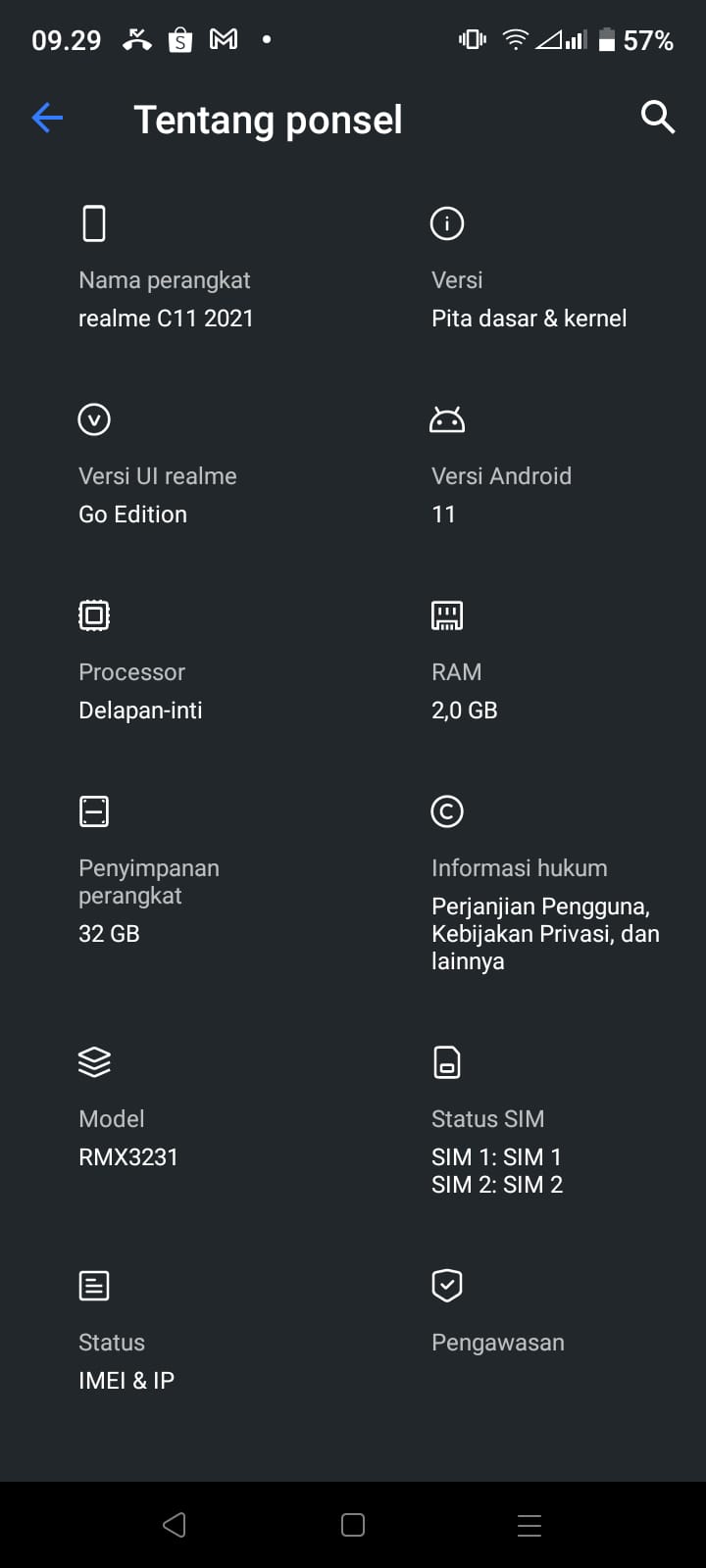This screenshot has width=706, height=1568.
Task: Open Pengawasan
Action: point(498,1342)
